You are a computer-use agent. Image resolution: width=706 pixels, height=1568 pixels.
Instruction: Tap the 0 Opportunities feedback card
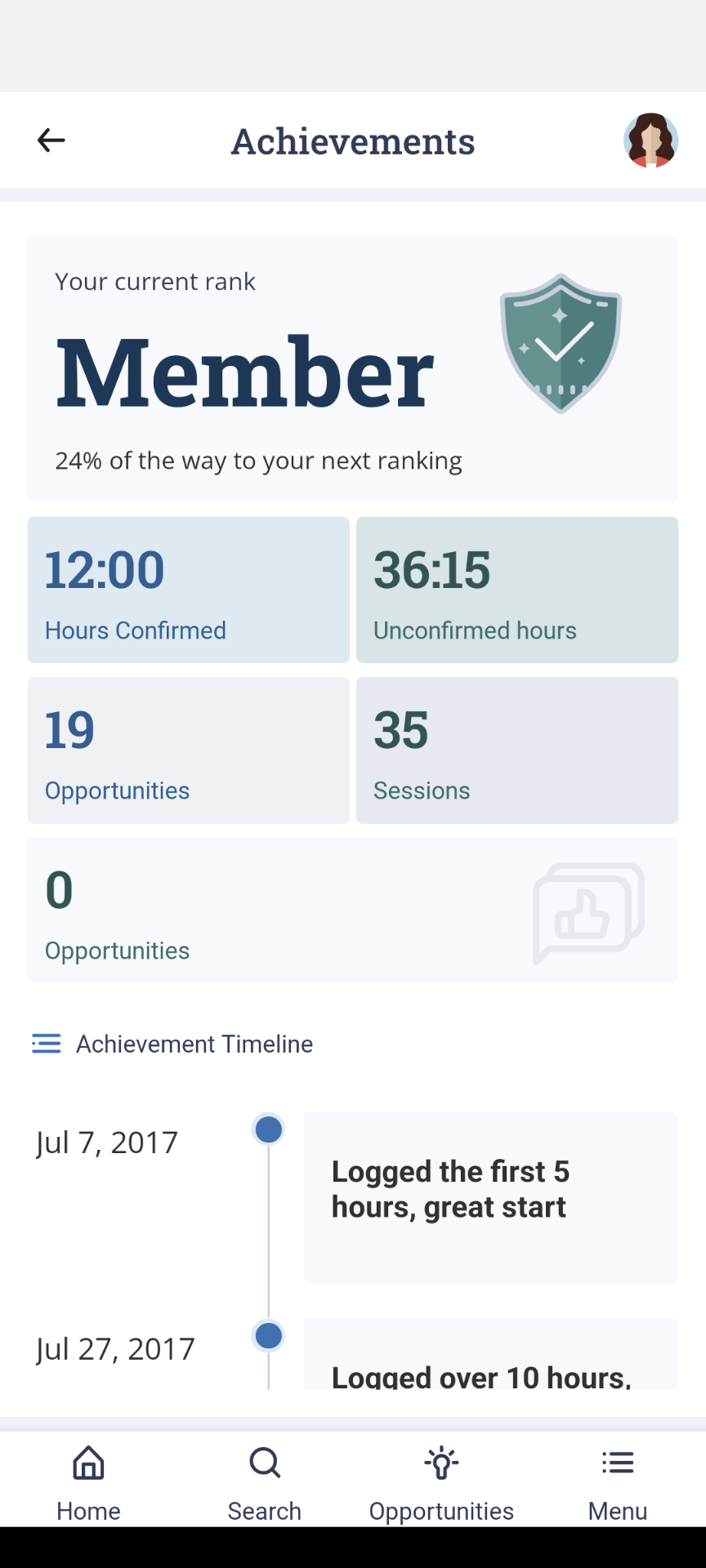pyautogui.click(x=353, y=910)
